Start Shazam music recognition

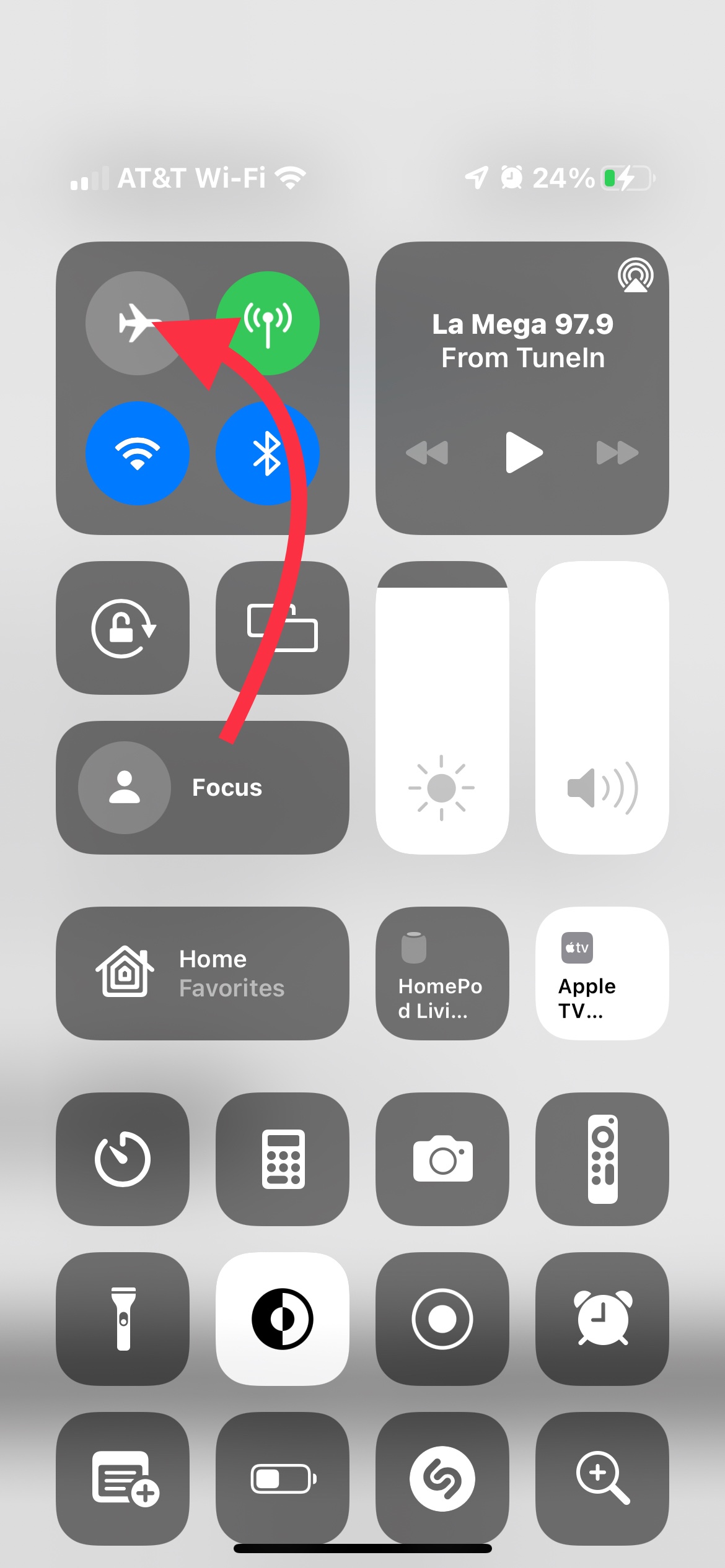(442, 1479)
